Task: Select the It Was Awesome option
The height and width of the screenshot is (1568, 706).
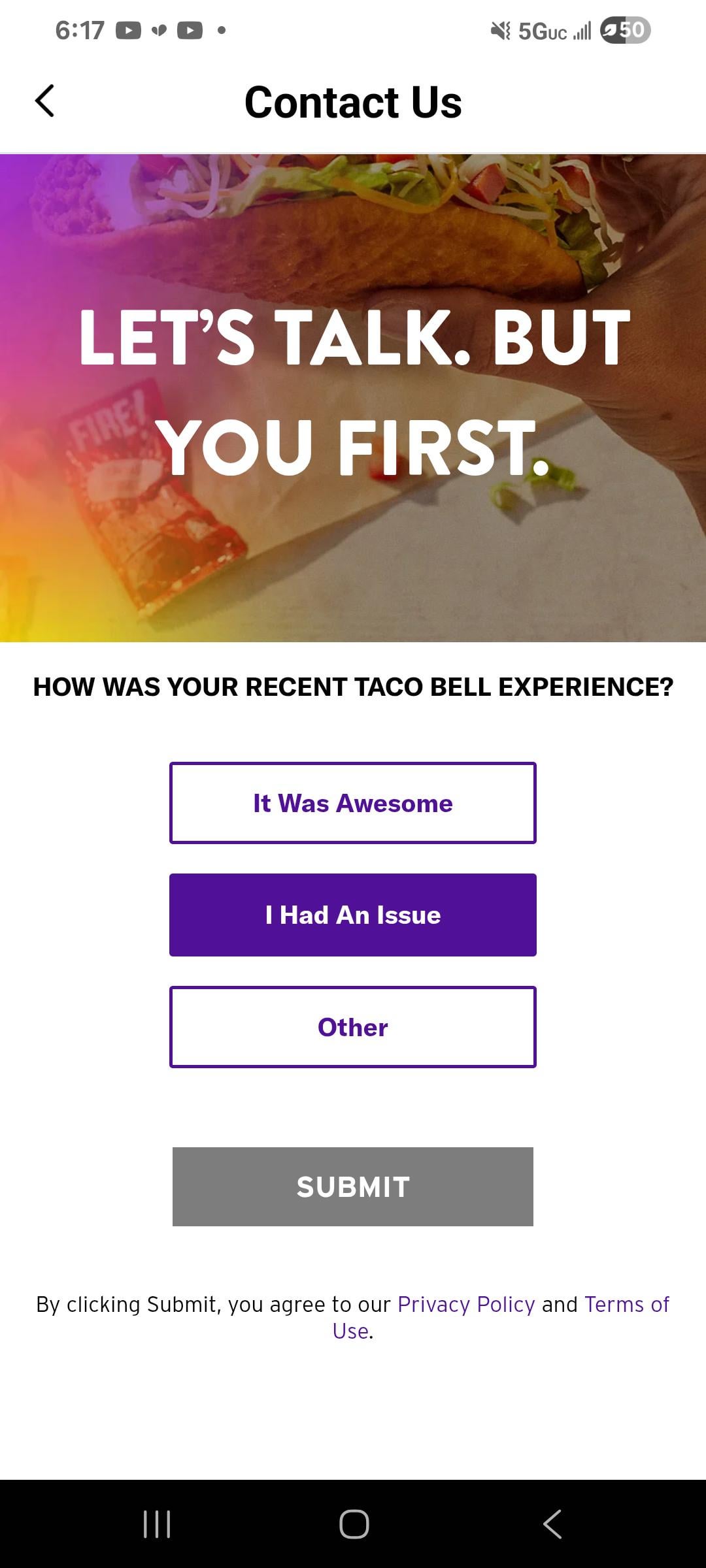Action: click(x=353, y=803)
